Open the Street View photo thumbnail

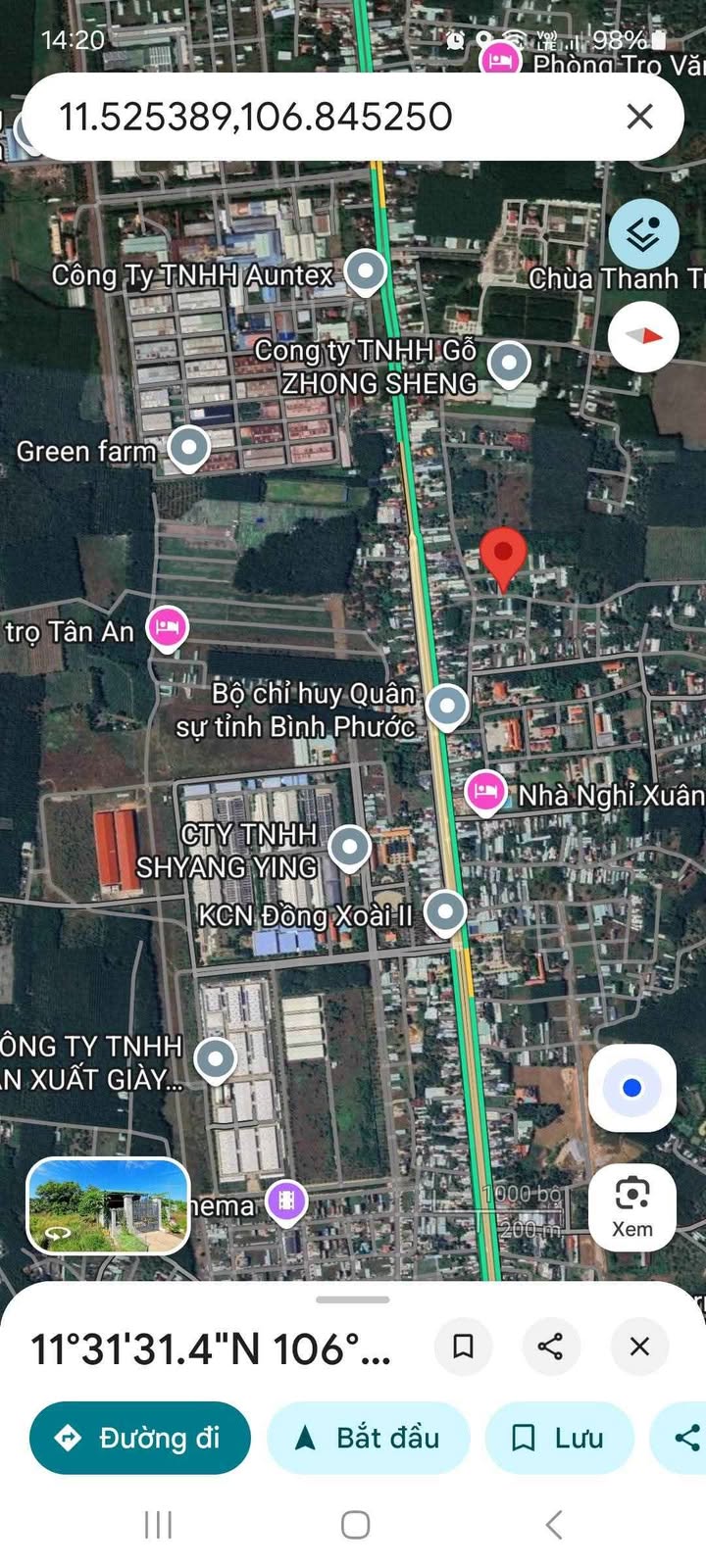pos(108,1206)
